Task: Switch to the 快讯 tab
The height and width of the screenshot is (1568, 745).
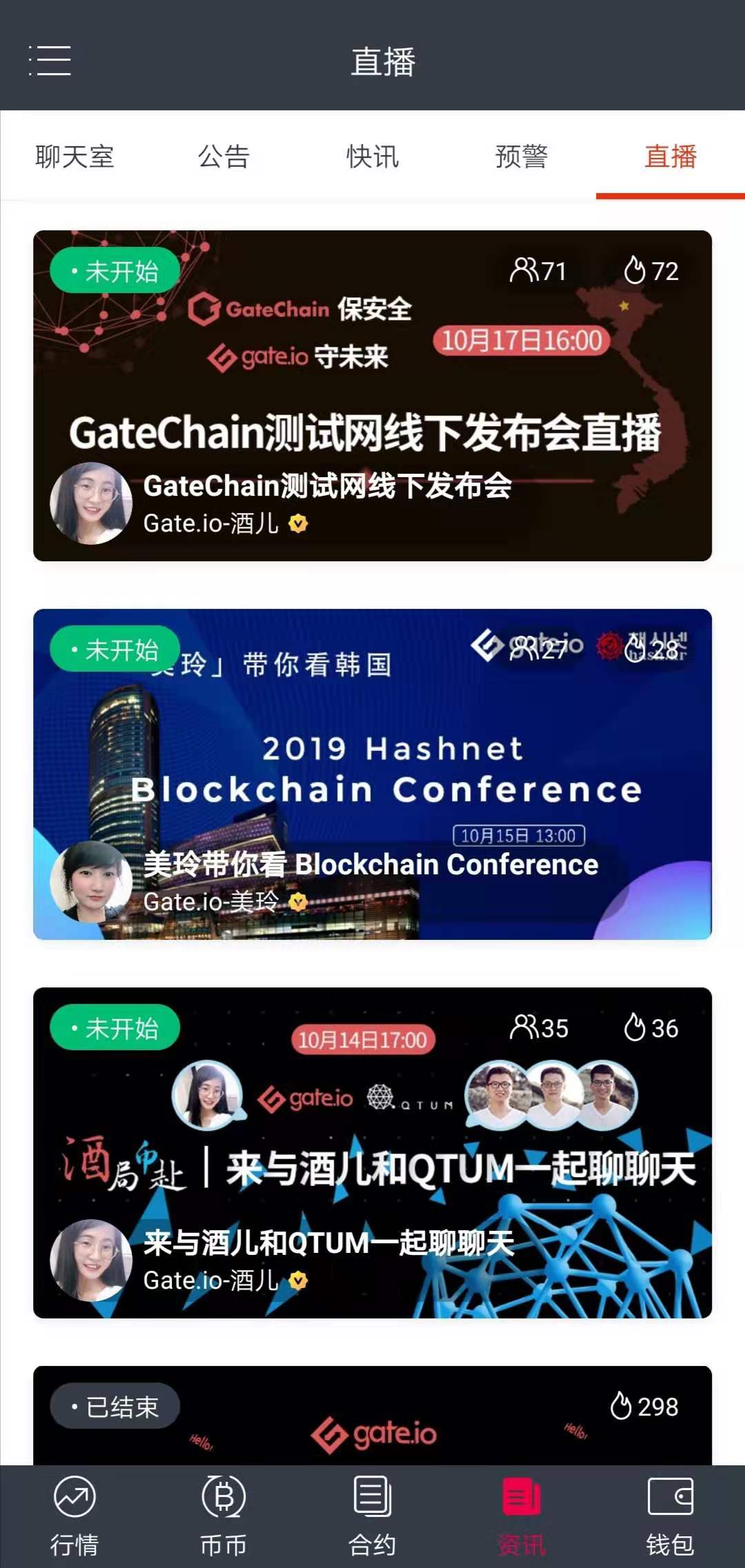Action: (372, 157)
